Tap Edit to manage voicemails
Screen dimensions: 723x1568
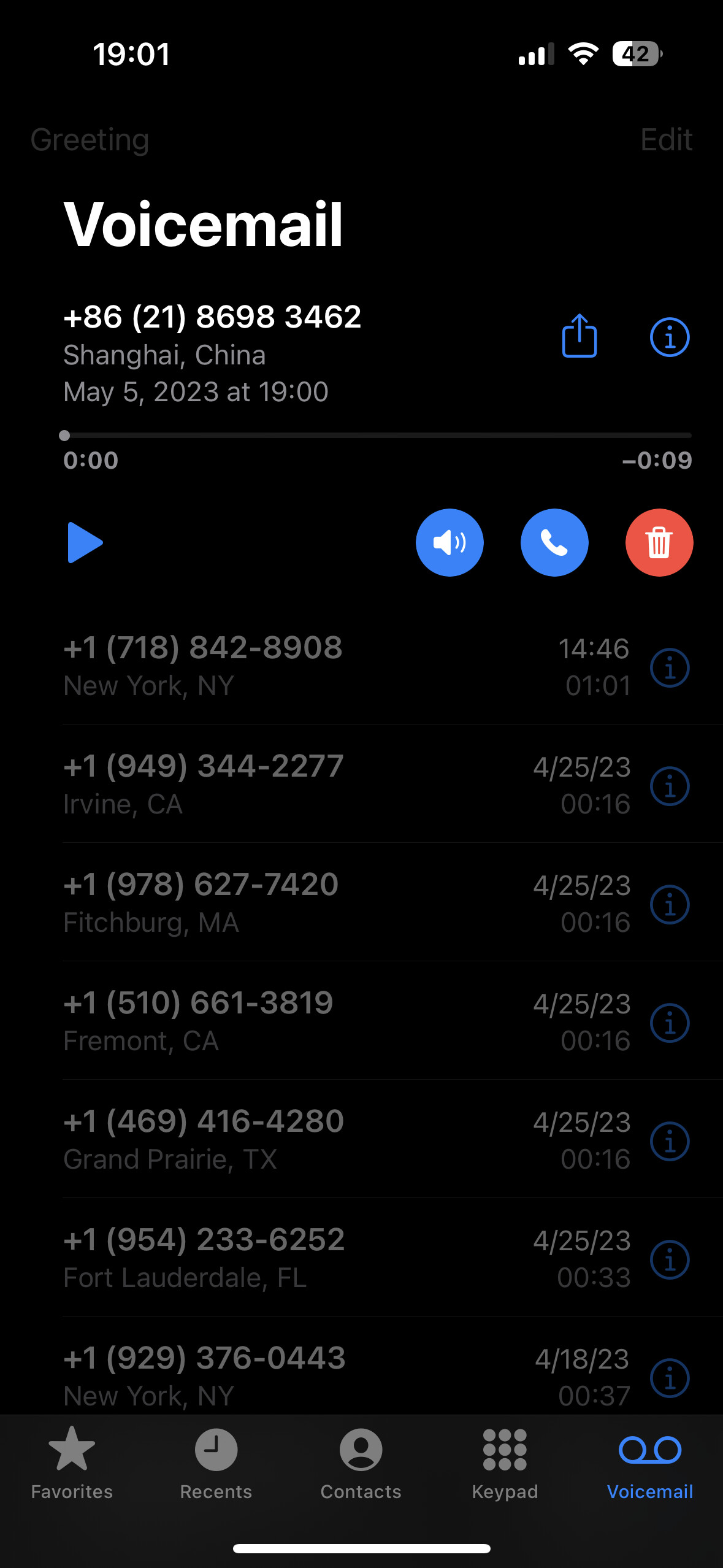667,140
